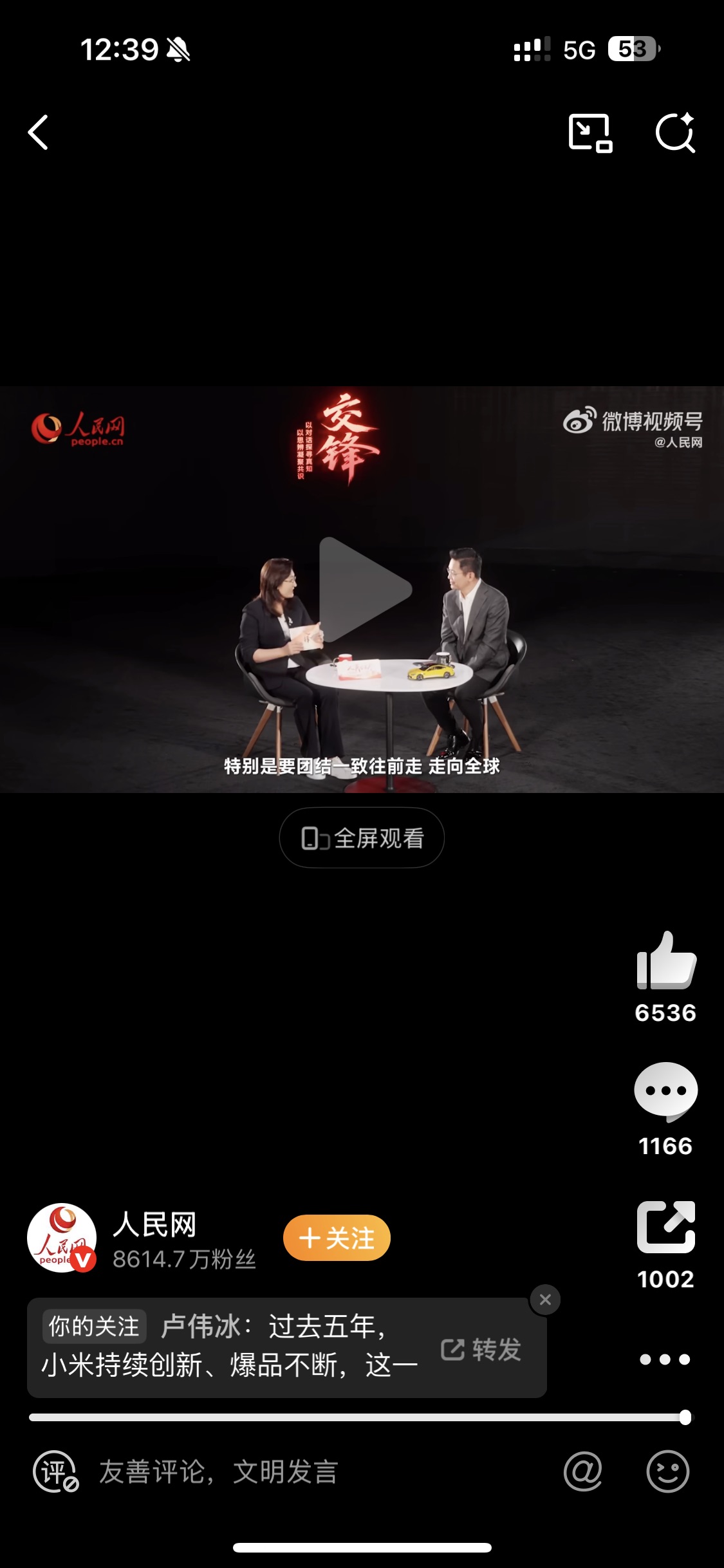The width and height of the screenshot is (724, 1568).
Task: Share the video via share icon
Action: 666,1227
